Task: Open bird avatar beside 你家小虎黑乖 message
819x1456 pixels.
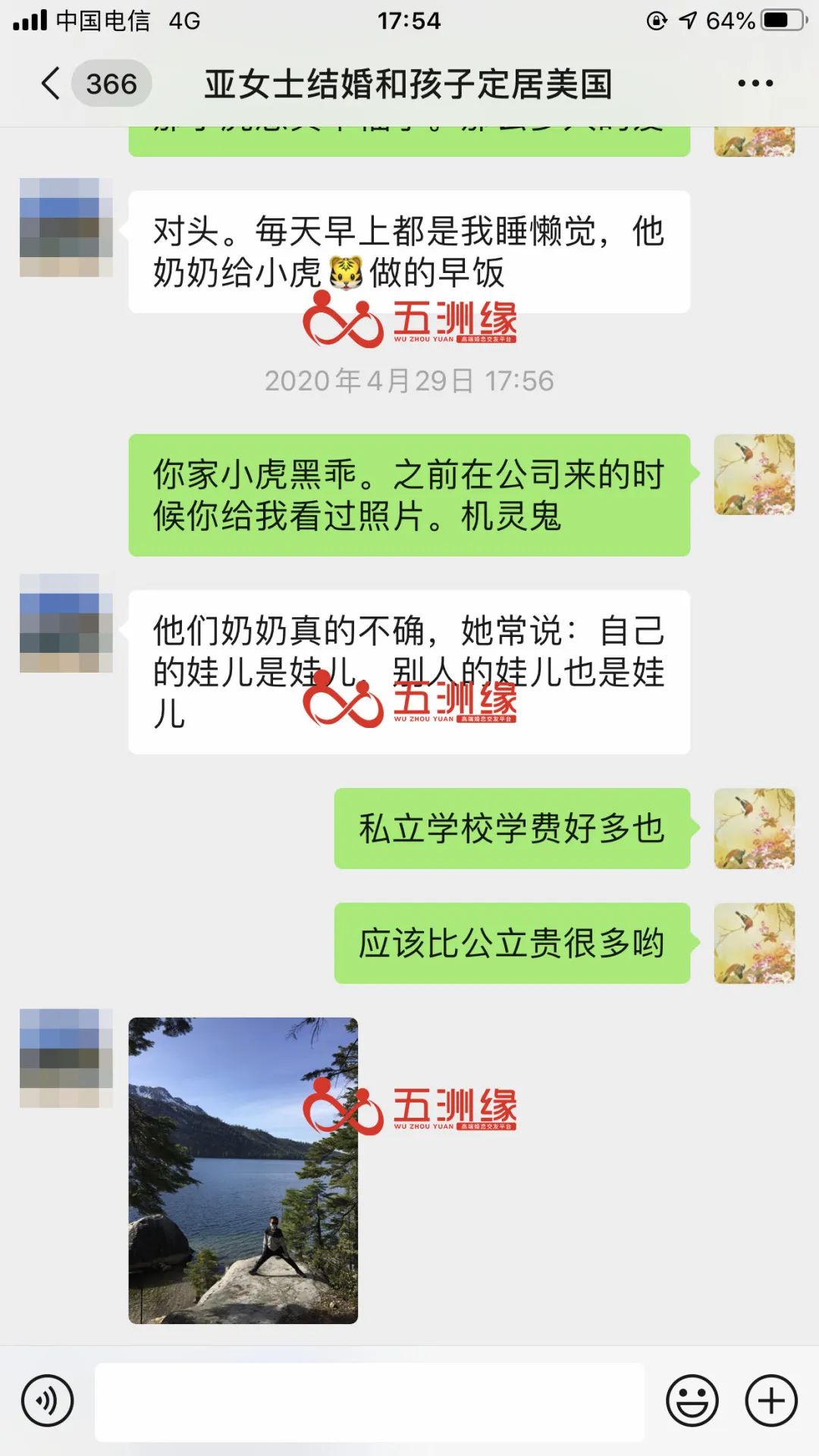Action: (754, 475)
